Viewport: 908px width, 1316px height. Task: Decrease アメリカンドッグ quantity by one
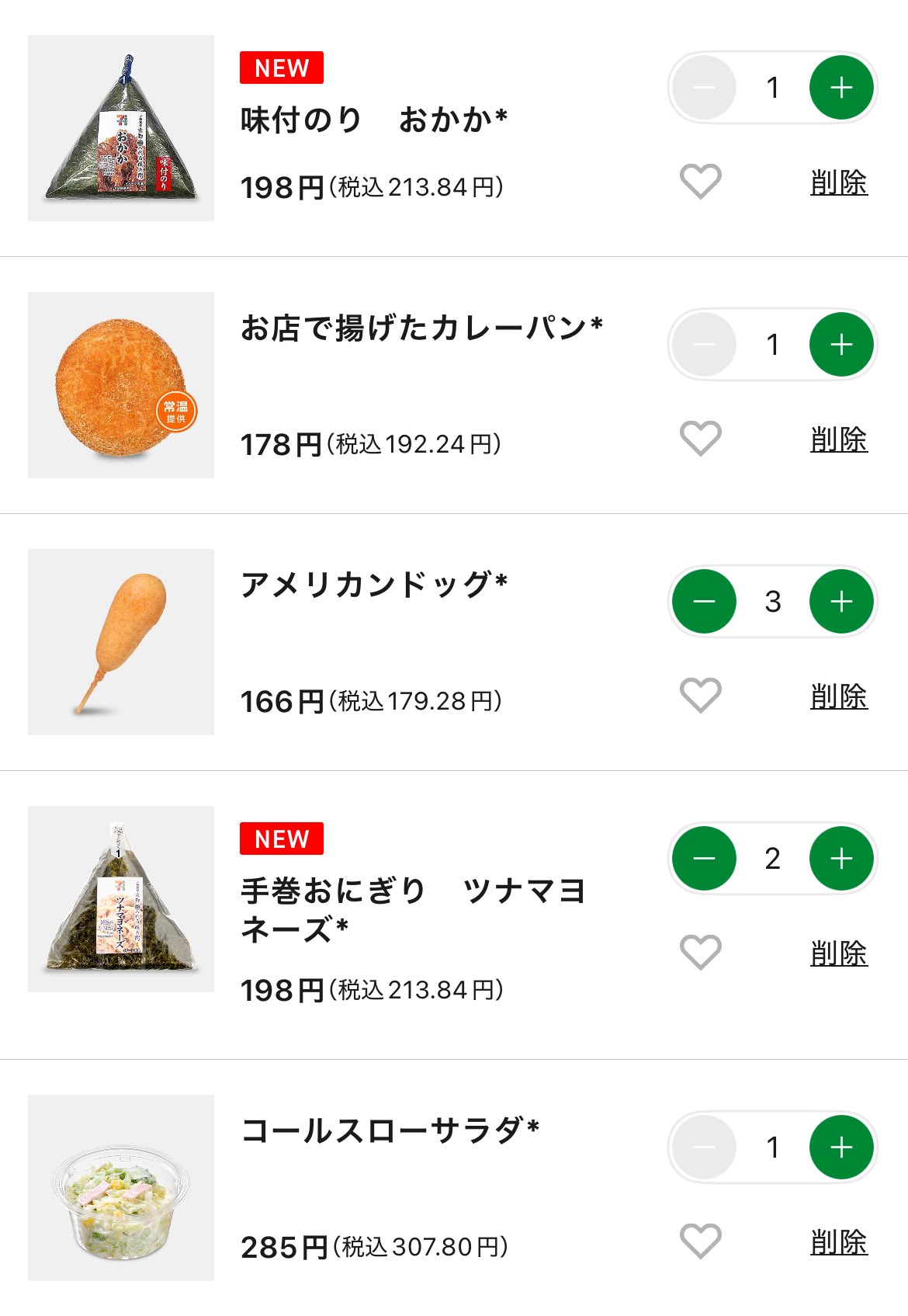pyautogui.click(x=704, y=602)
